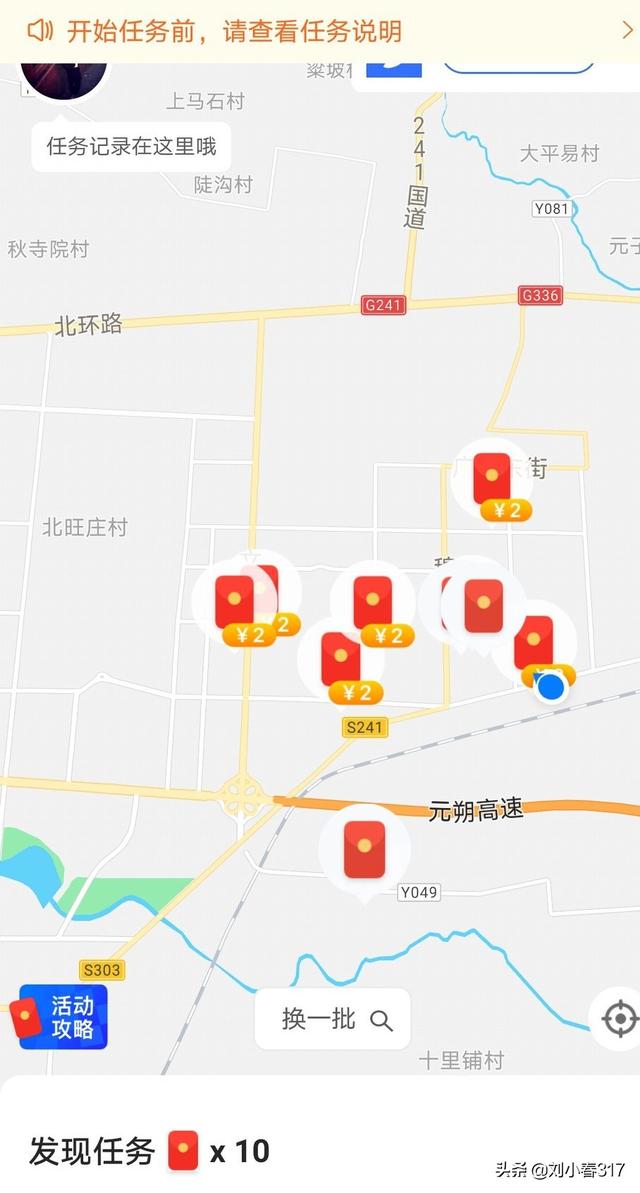640x1193 pixels.
Task: Expand the 发现任务 x 10 panel
Action: [150, 1151]
